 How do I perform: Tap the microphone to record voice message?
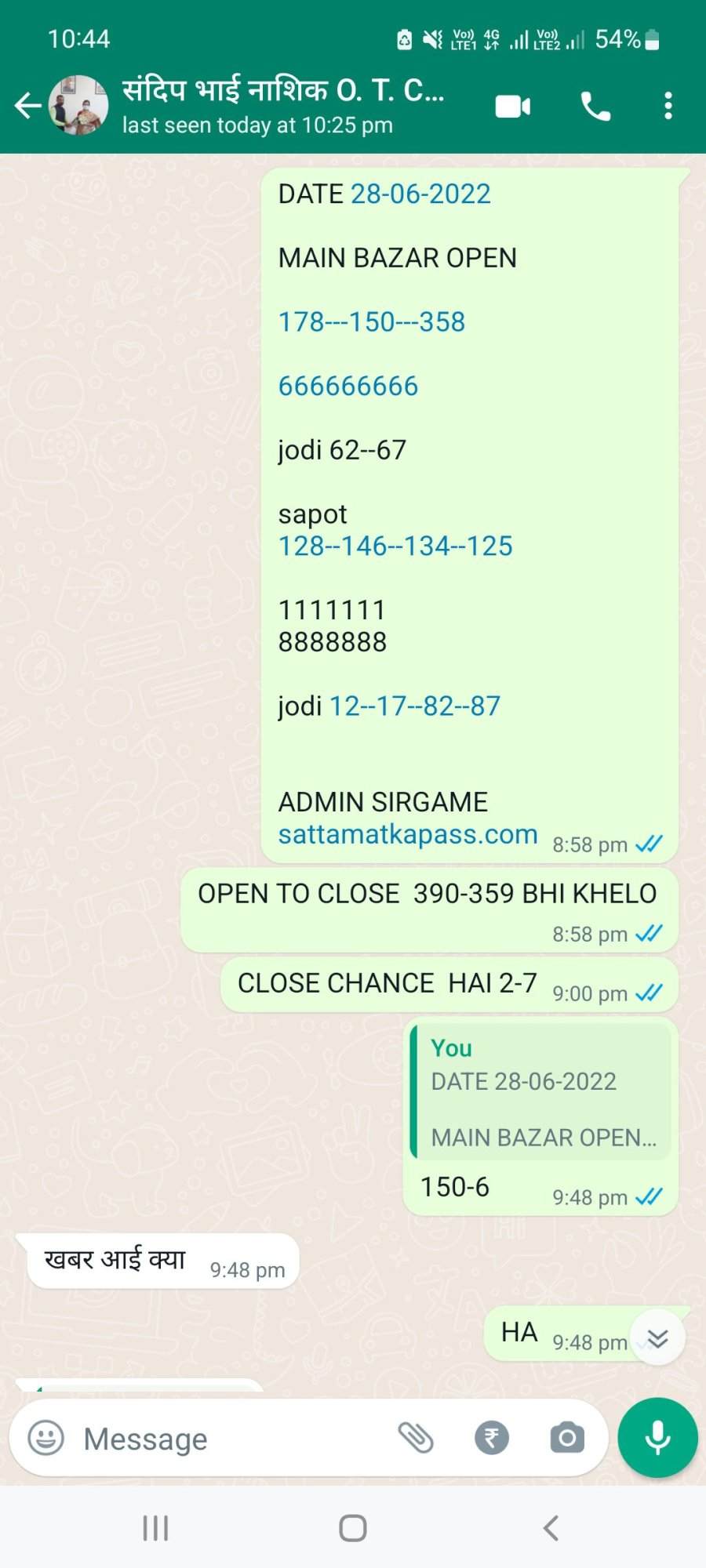pos(657,1438)
